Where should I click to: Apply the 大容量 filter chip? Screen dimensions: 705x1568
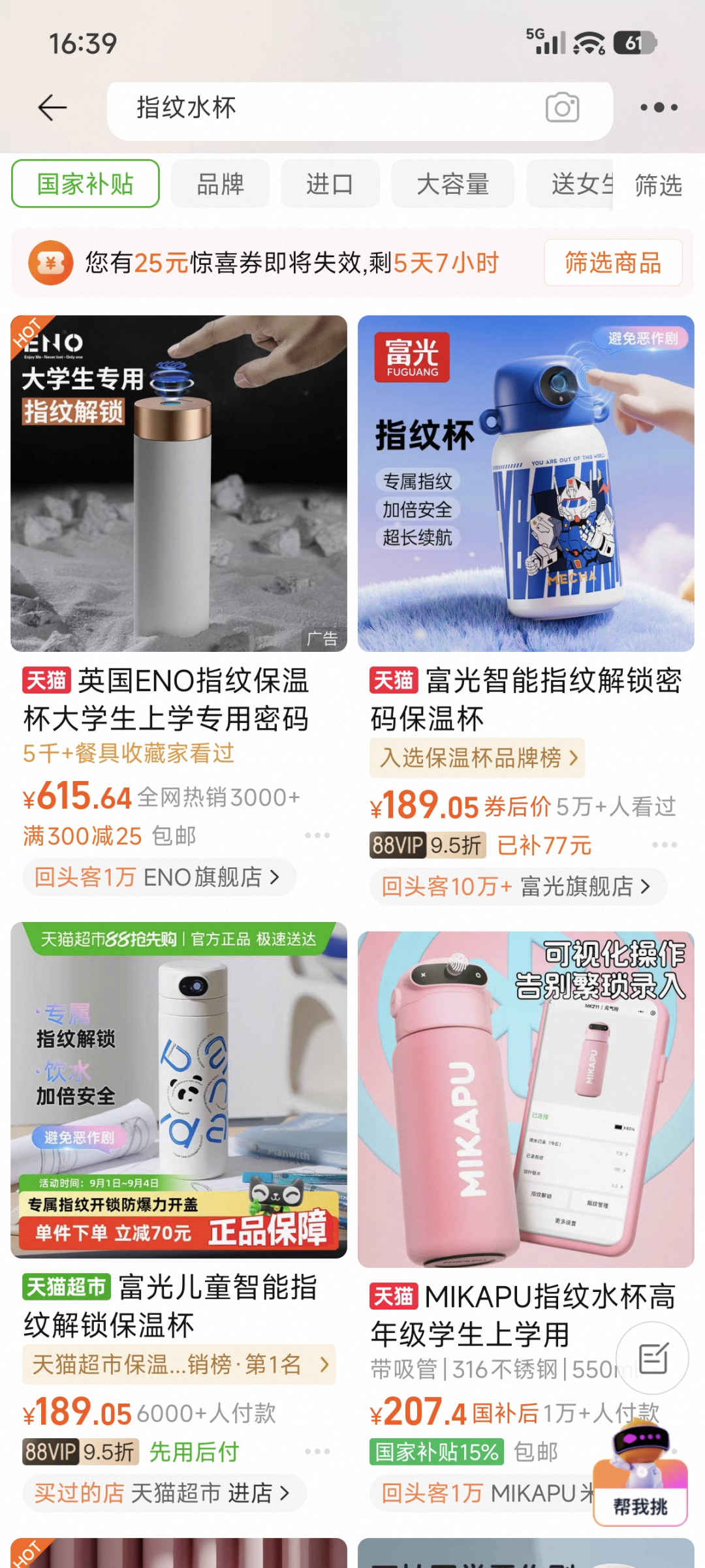coord(452,184)
